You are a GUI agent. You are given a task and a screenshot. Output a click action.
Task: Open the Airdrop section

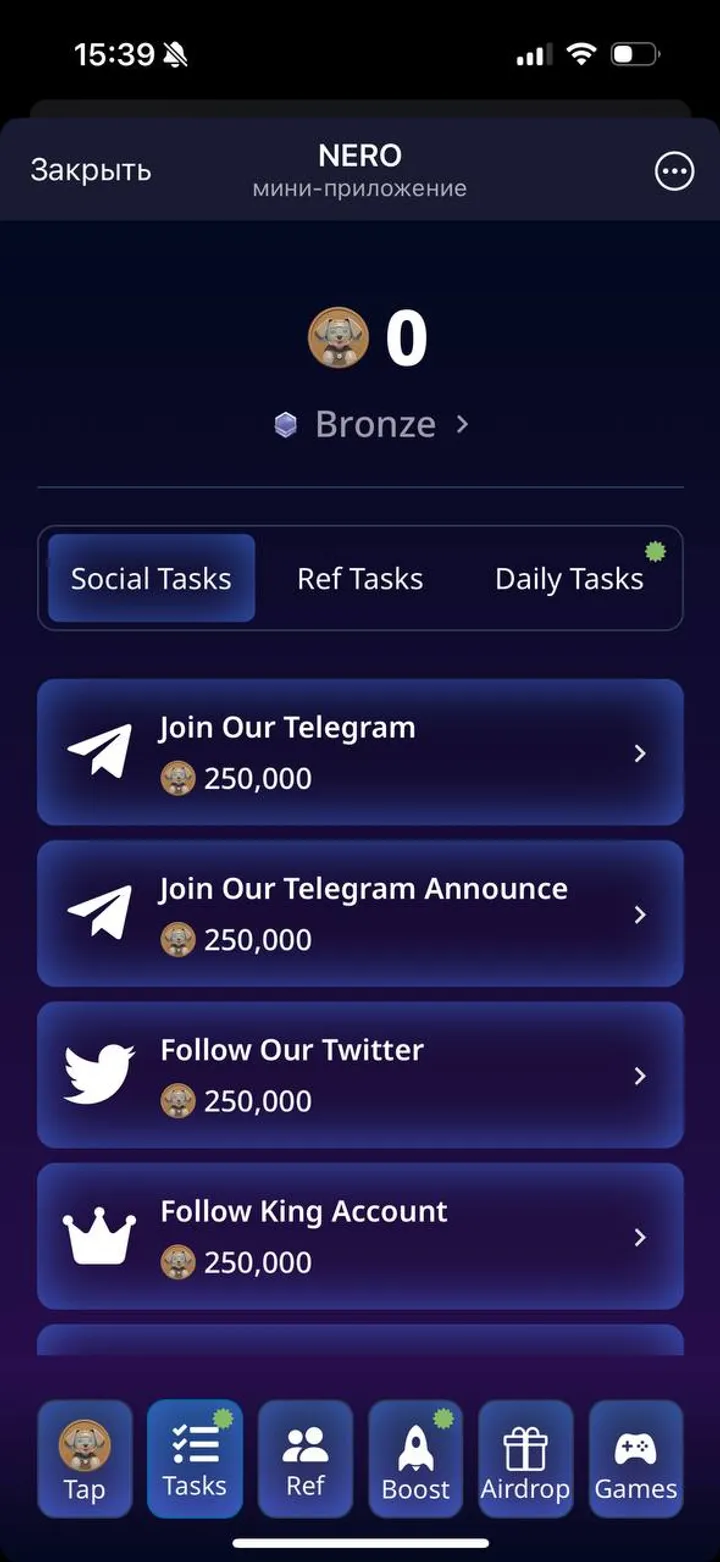coord(525,1458)
